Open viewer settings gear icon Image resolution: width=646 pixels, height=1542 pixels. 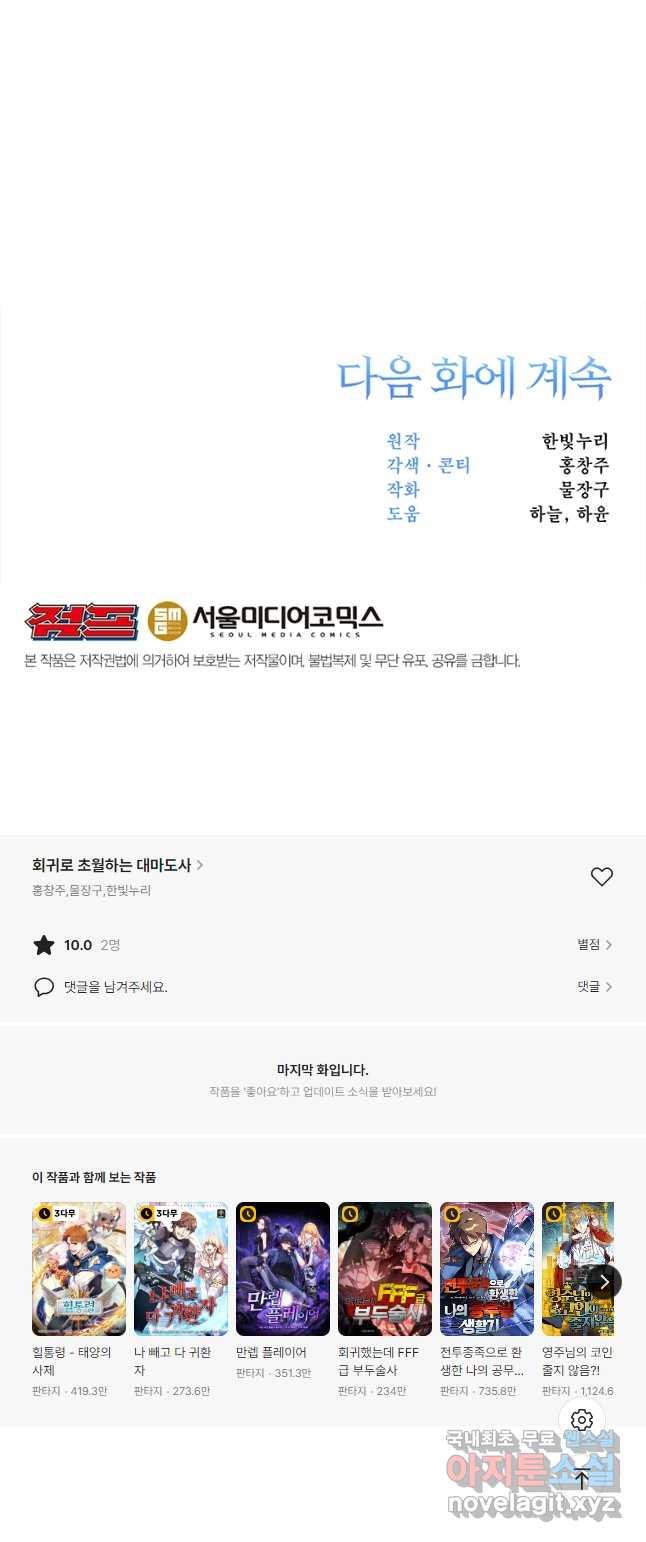point(582,1420)
